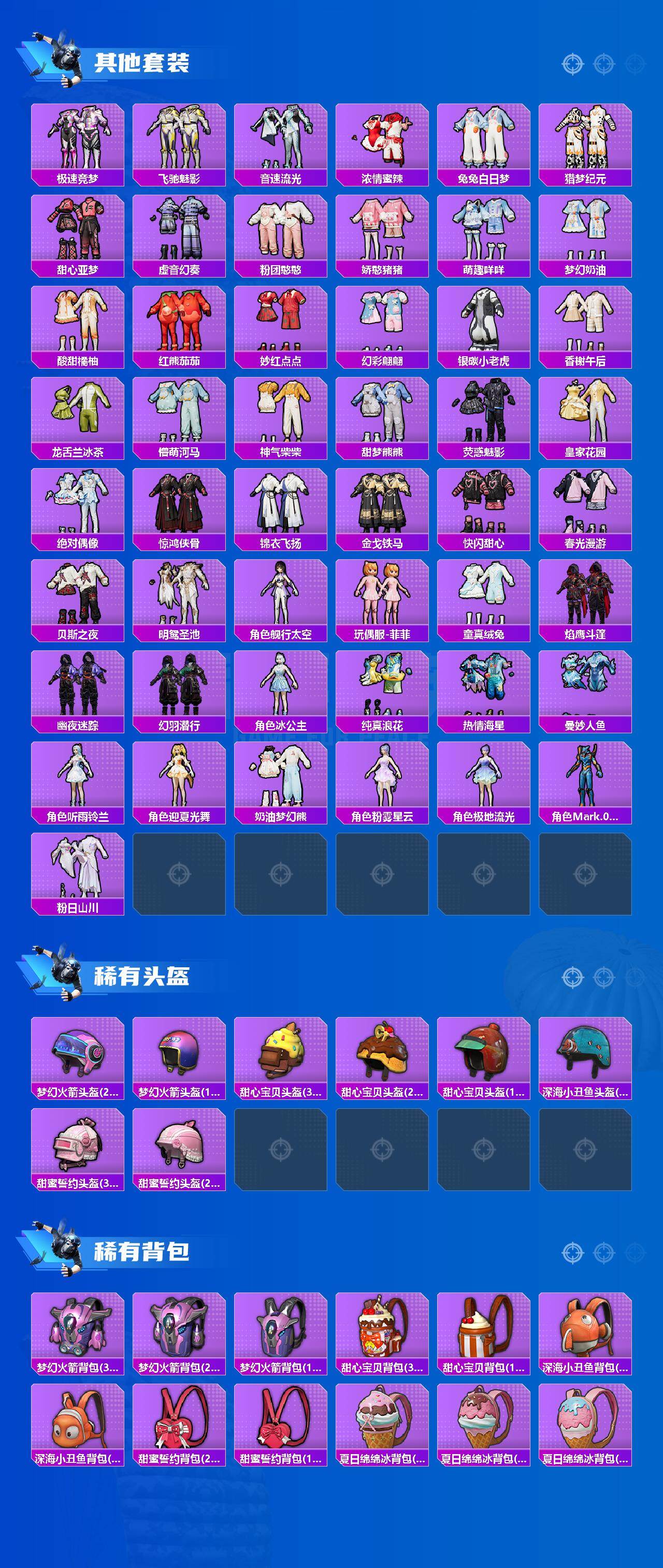
Task: Click the 梦幻火箭背包(3...) backpack icon
Action: click(x=77, y=1327)
